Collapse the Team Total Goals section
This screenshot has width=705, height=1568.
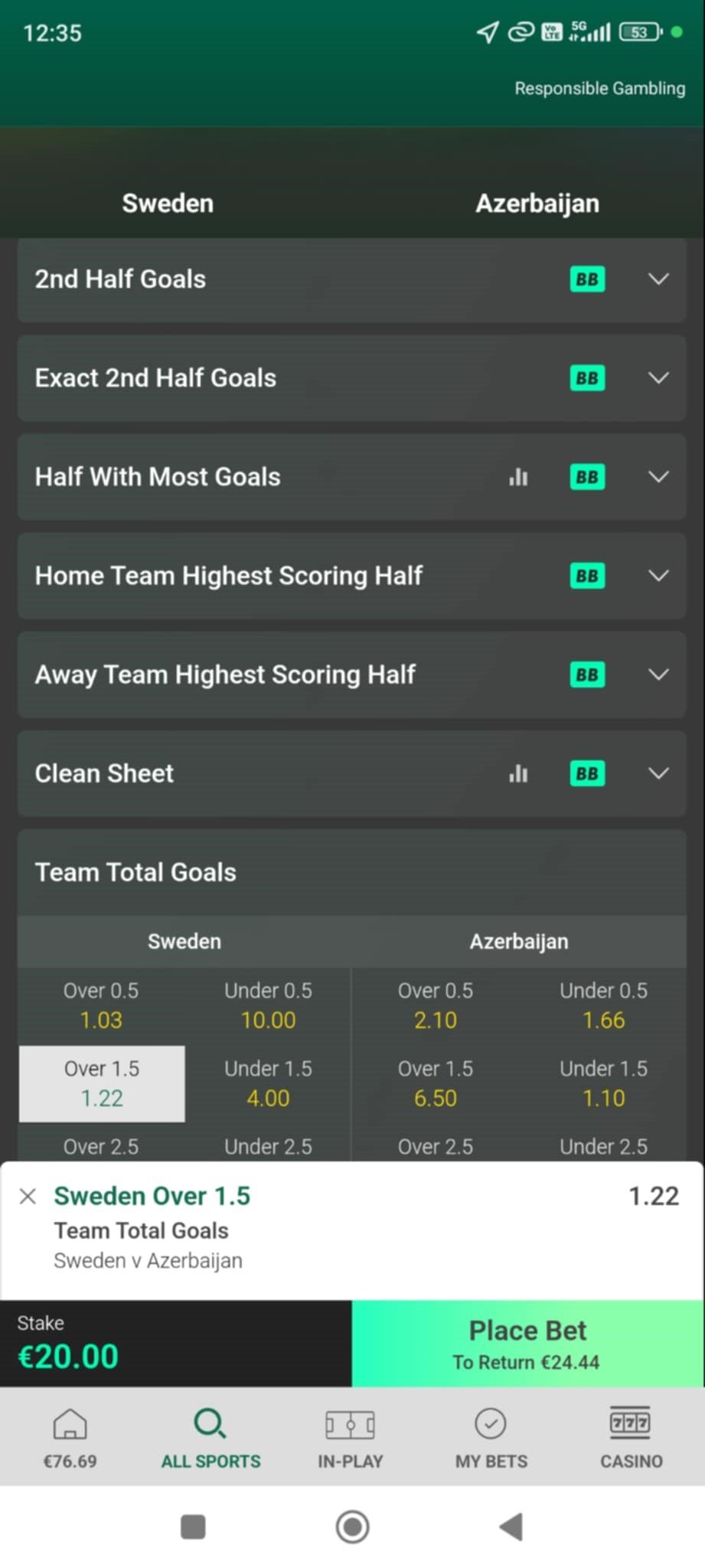351,873
